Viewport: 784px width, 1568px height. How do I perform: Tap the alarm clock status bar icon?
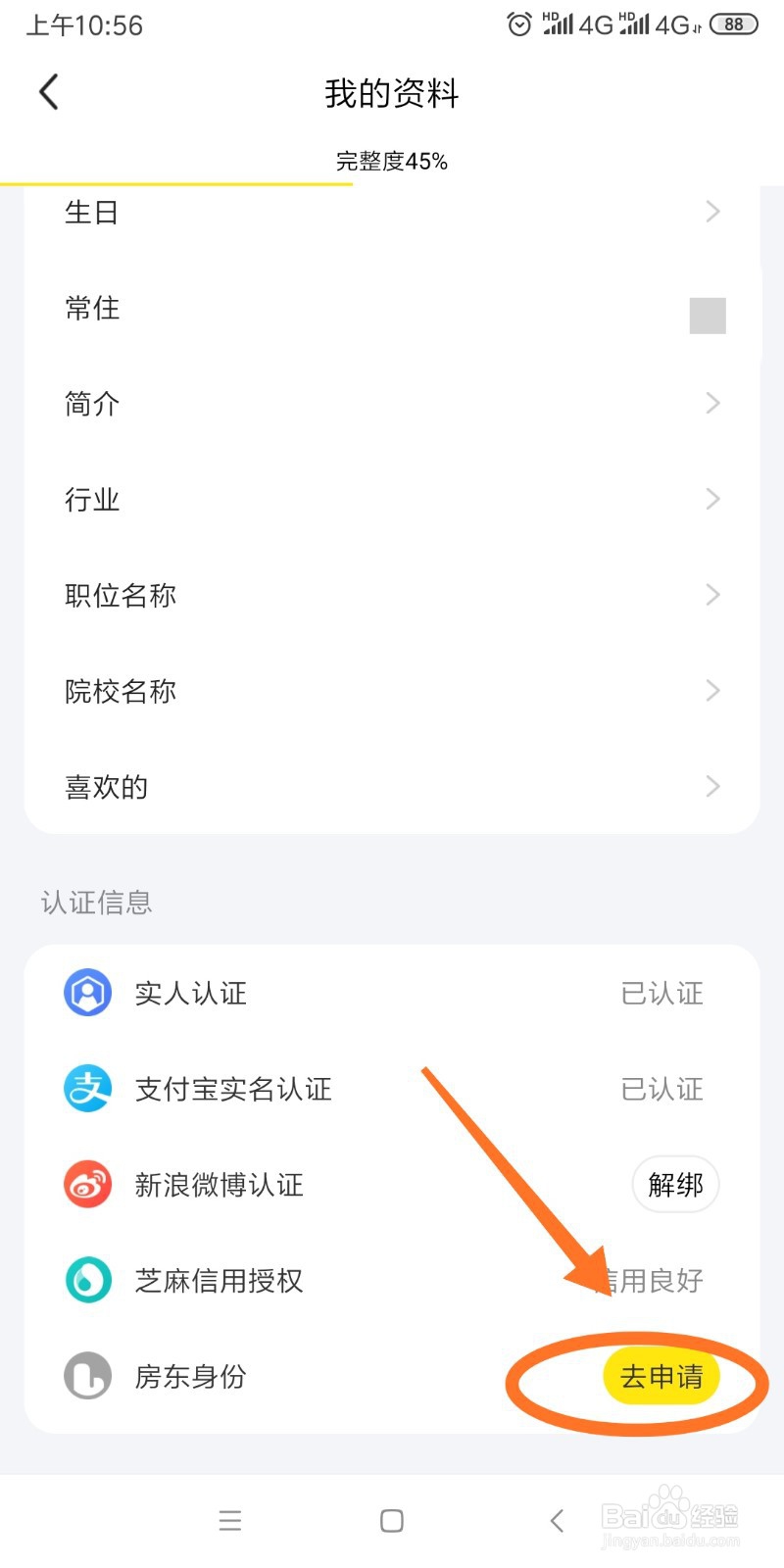click(x=518, y=24)
